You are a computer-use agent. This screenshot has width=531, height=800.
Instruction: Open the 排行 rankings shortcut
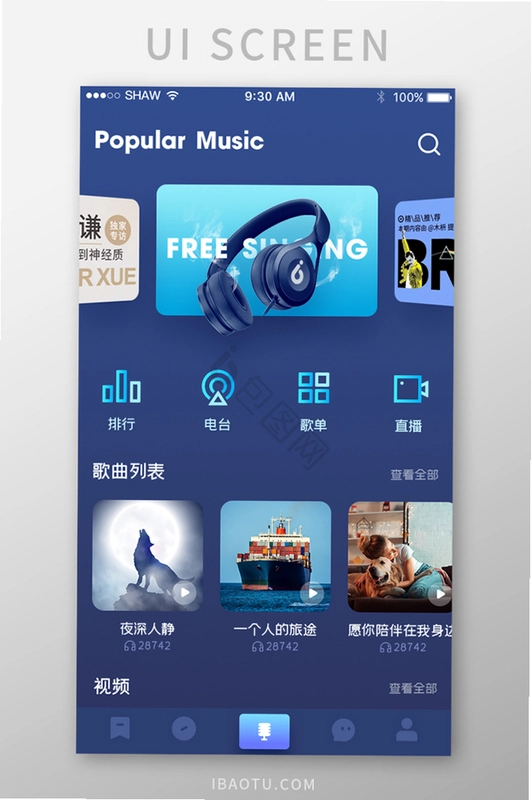click(x=121, y=401)
